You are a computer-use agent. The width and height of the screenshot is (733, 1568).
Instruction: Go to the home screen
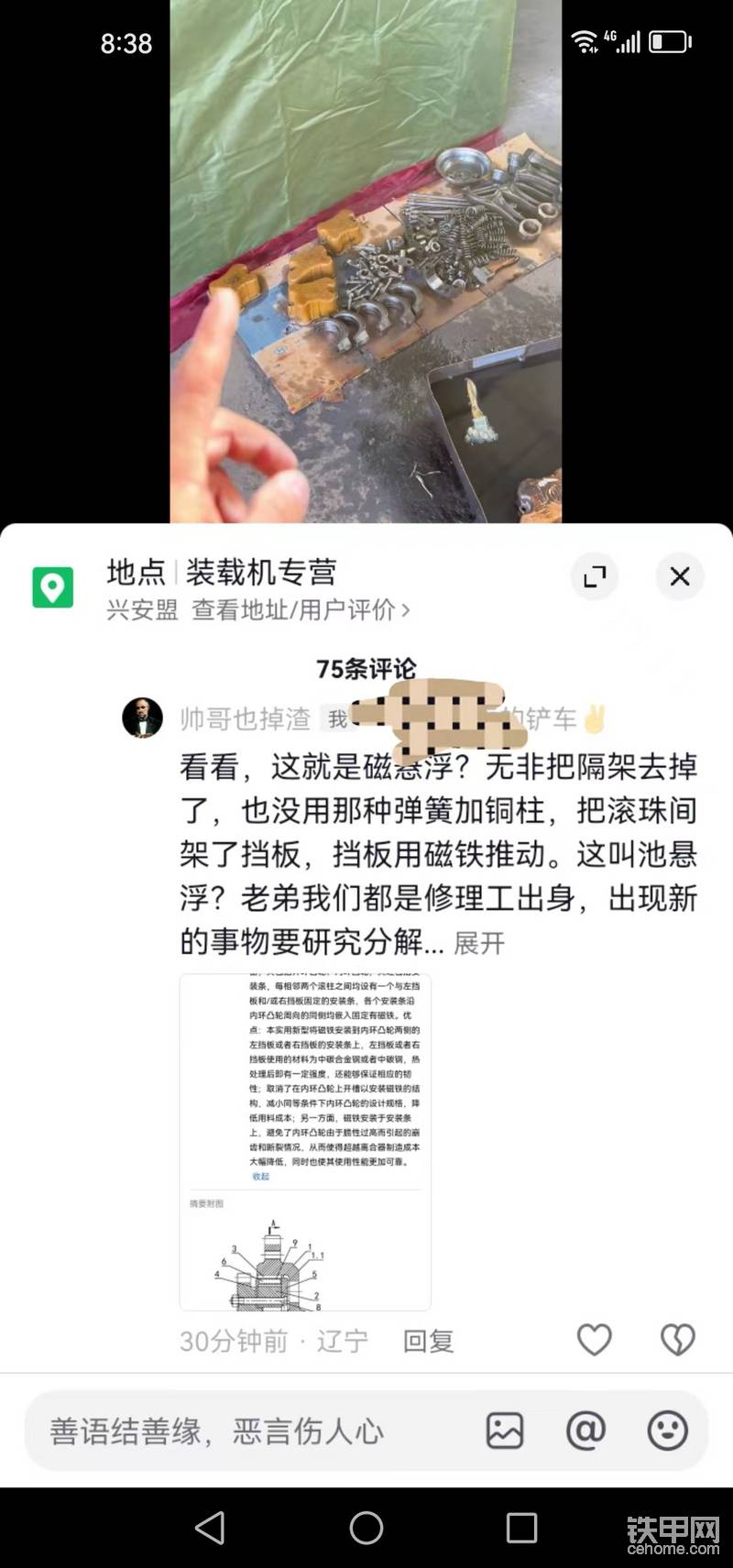pos(366,1528)
